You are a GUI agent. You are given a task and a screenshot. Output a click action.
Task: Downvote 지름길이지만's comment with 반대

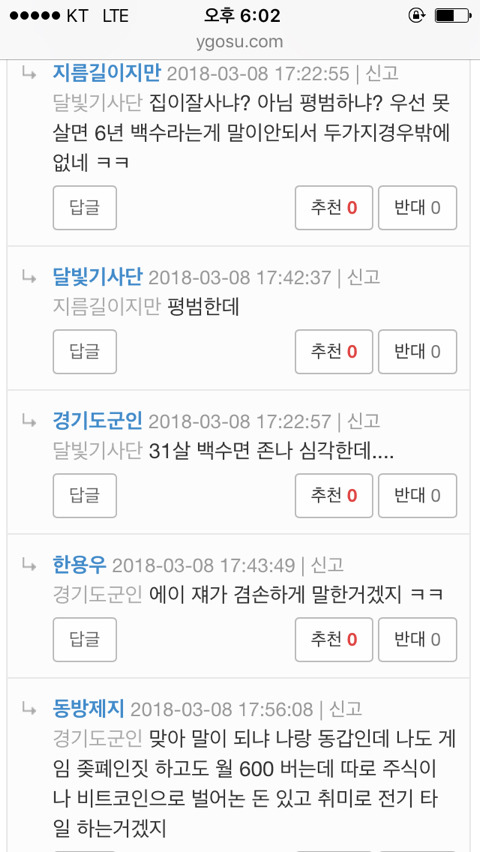click(417, 208)
